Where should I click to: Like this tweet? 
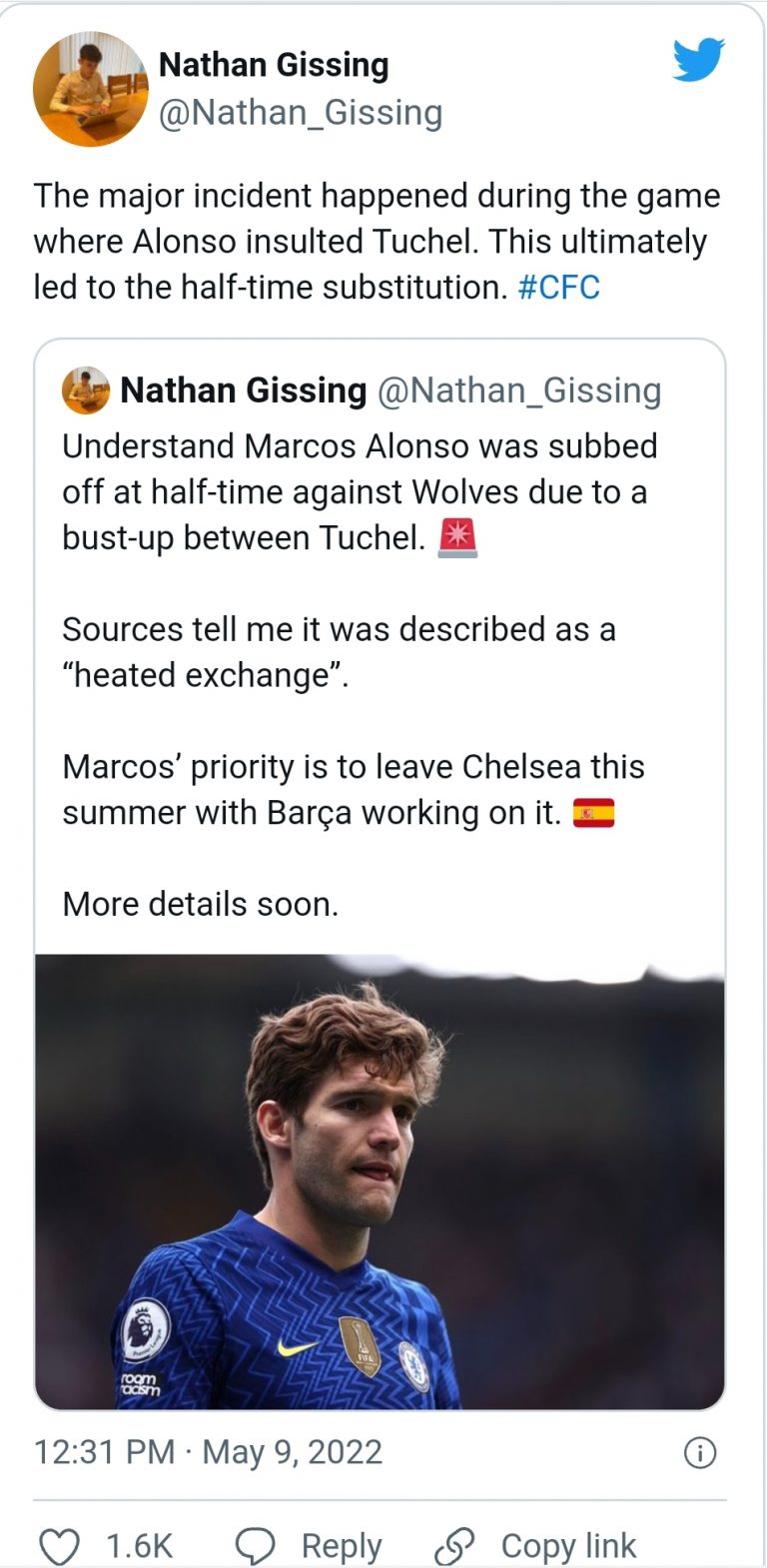tap(60, 1546)
